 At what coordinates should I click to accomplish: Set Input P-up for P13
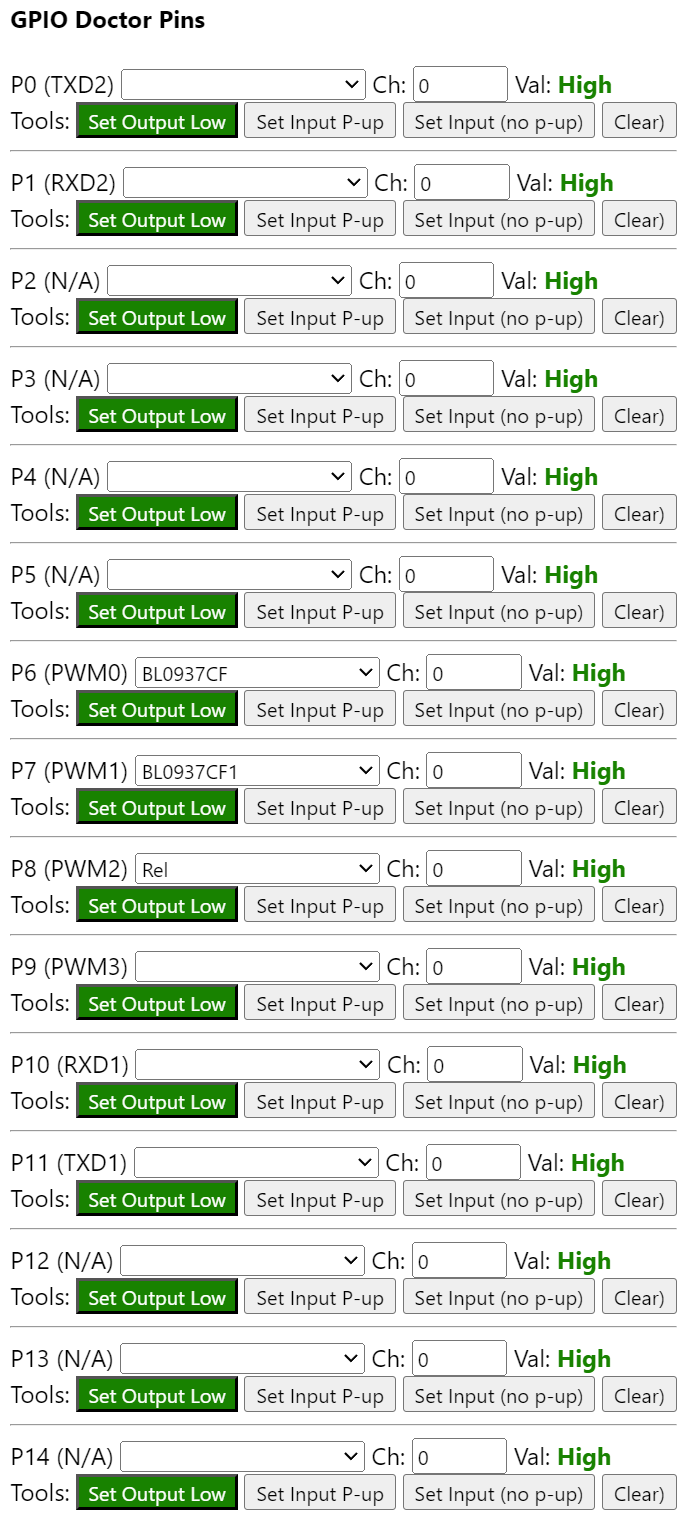click(x=320, y=1396)
